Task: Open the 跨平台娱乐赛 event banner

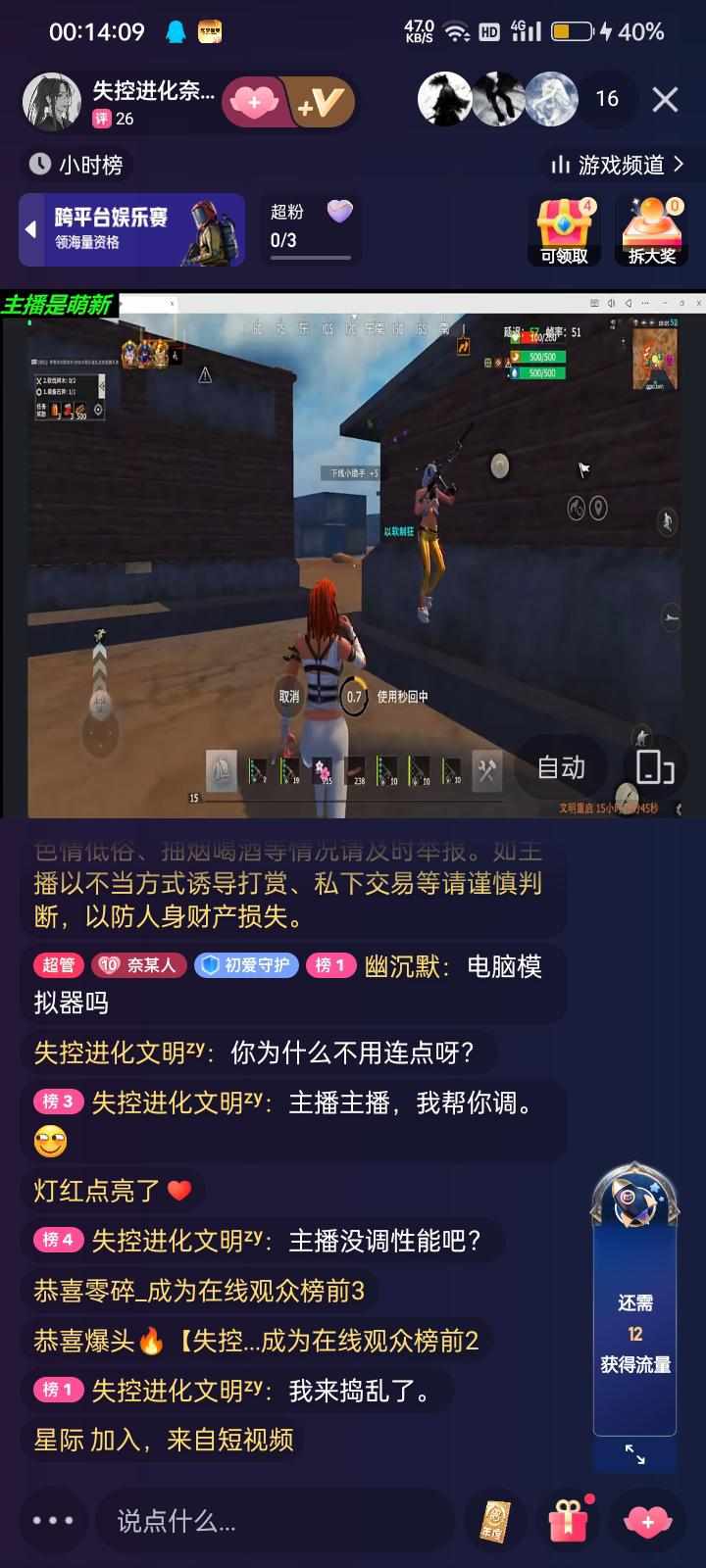Action: click(131, 229)
